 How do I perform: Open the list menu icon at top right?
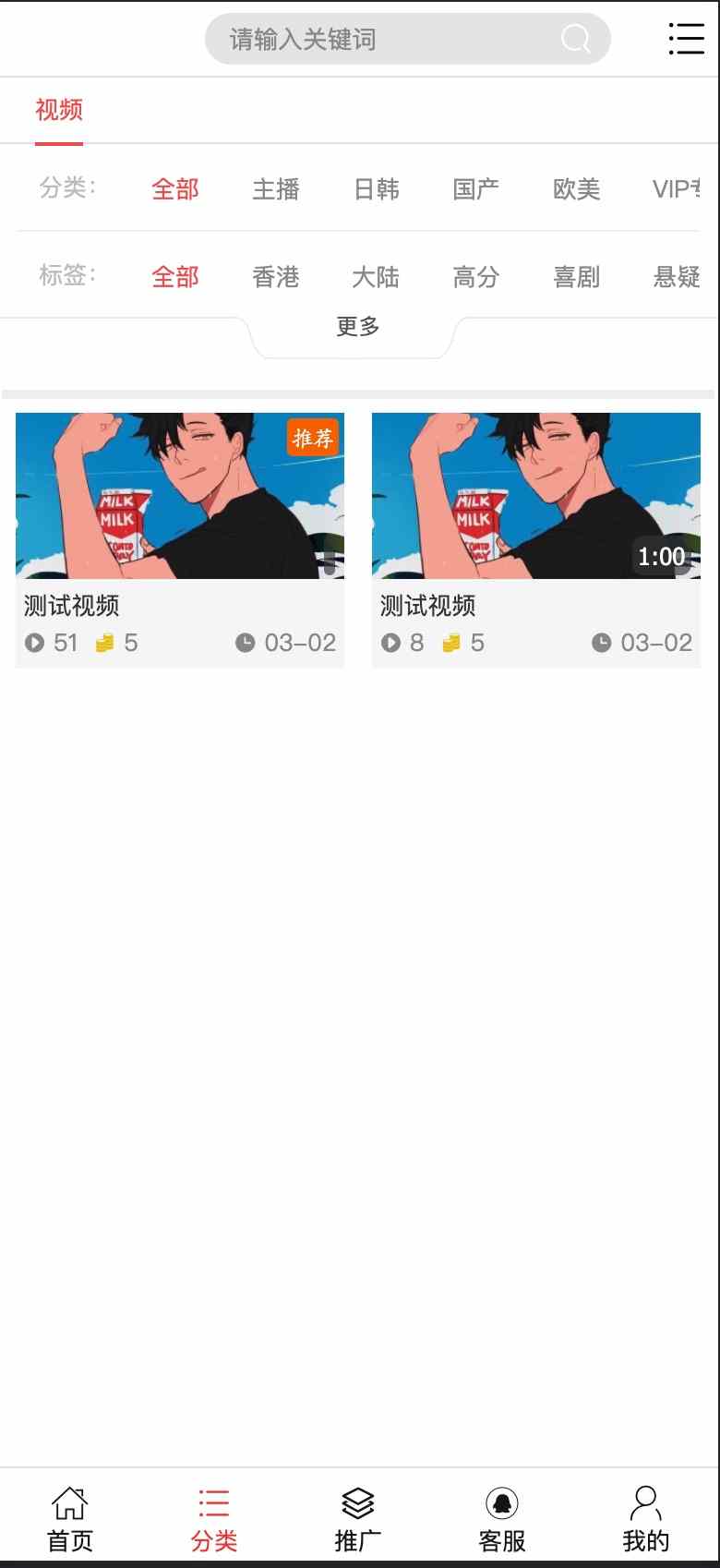point(686,39)
